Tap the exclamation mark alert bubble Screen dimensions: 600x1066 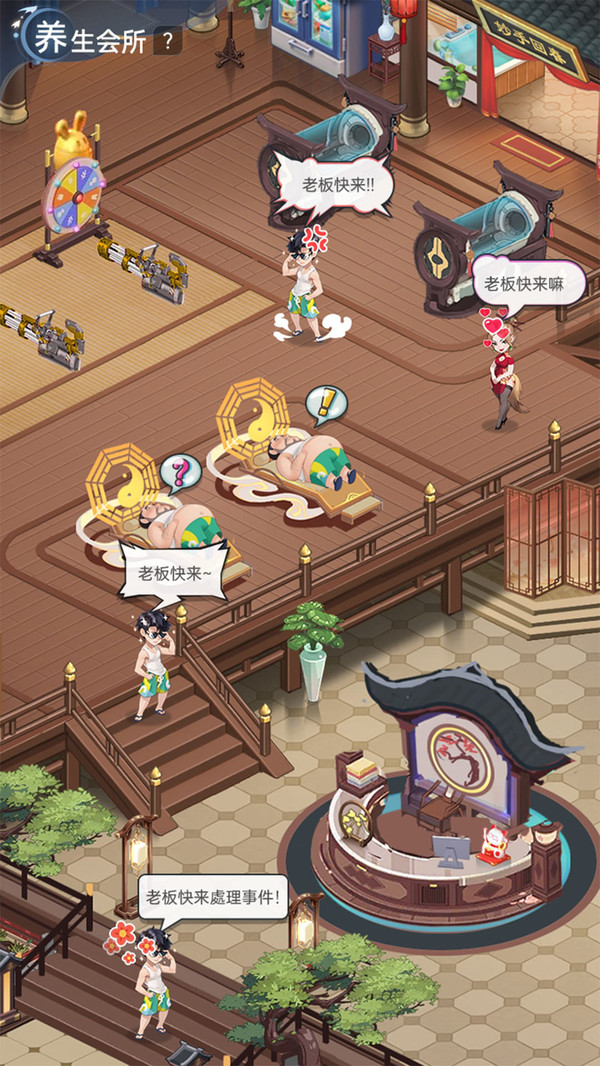327,405
